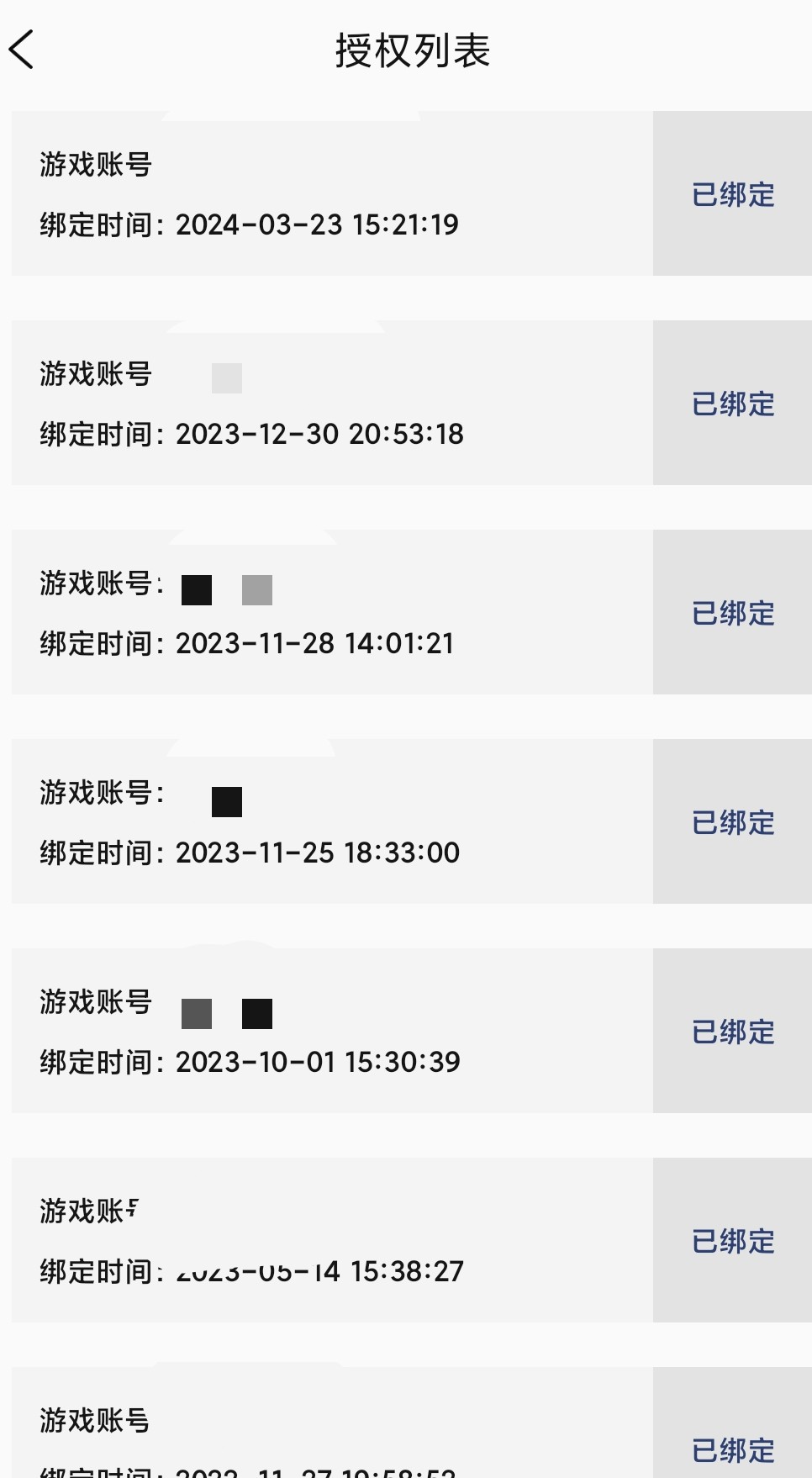Viewport: 812px width, 1478px height.
Task: Go back from the 授权列表 page
Action: (x=22, y=50)
